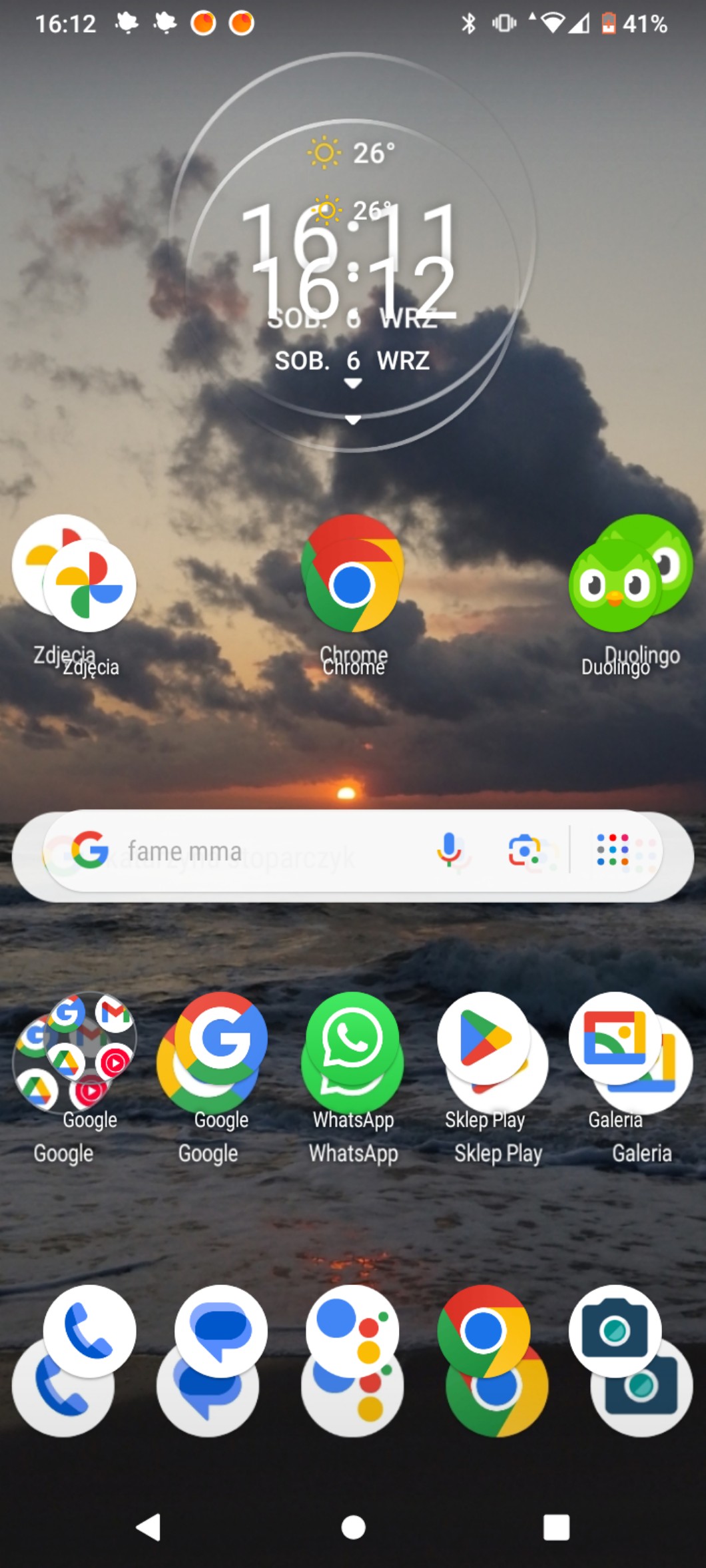Launch the Google app with the G logo

click(x=220, y=1039)
